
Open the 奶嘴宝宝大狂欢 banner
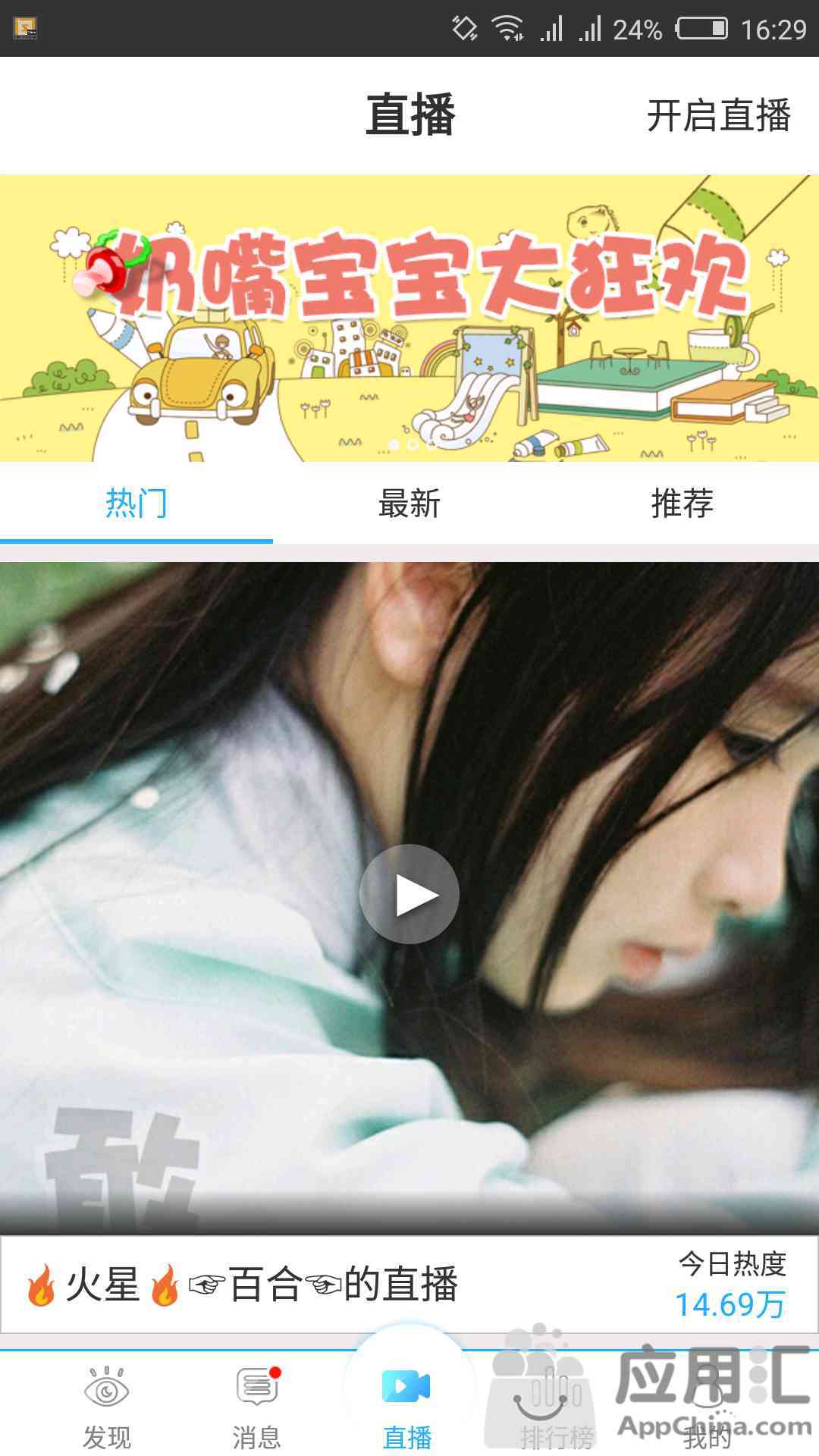tap(409, 318)
